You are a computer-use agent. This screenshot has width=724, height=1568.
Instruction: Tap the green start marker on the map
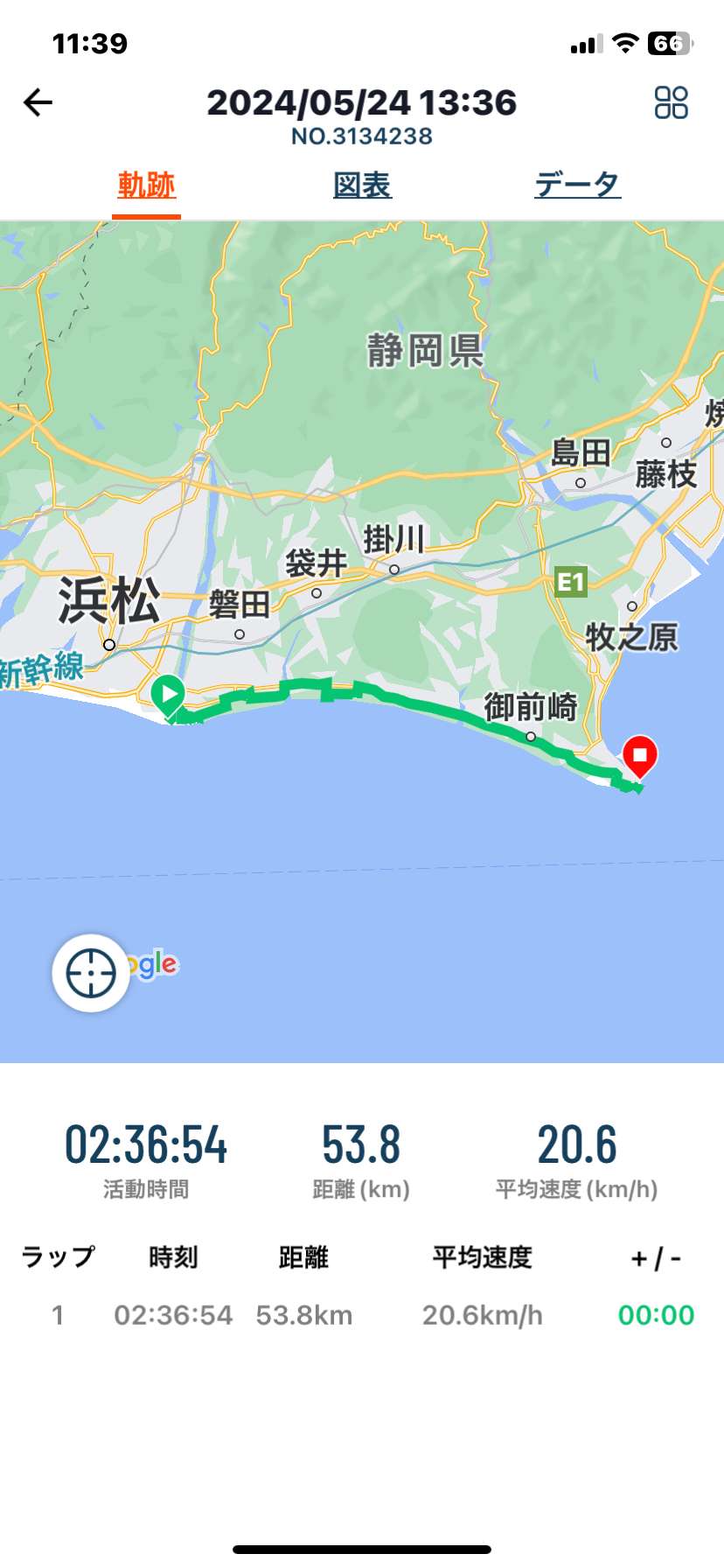click(x=167, y=697)
